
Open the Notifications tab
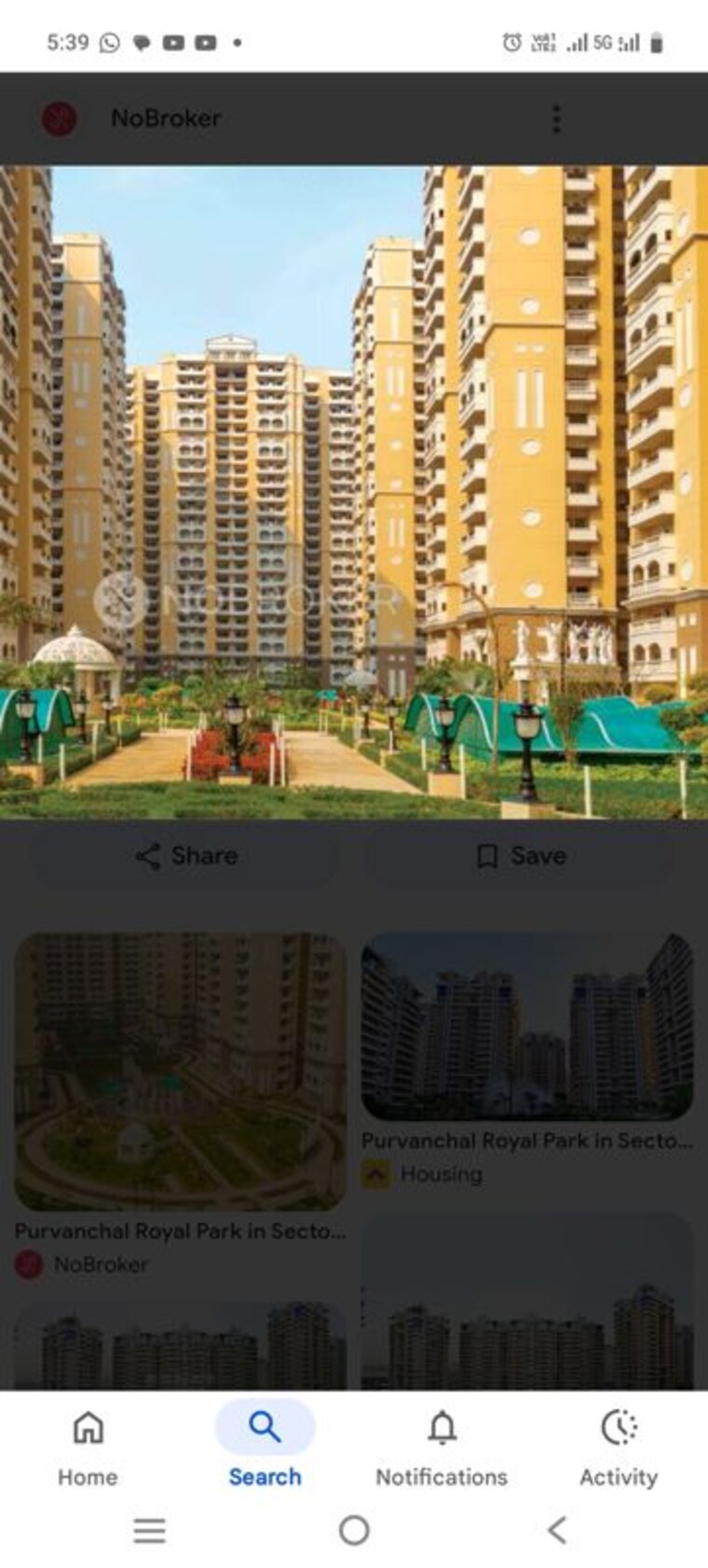tap(442, 1448)
